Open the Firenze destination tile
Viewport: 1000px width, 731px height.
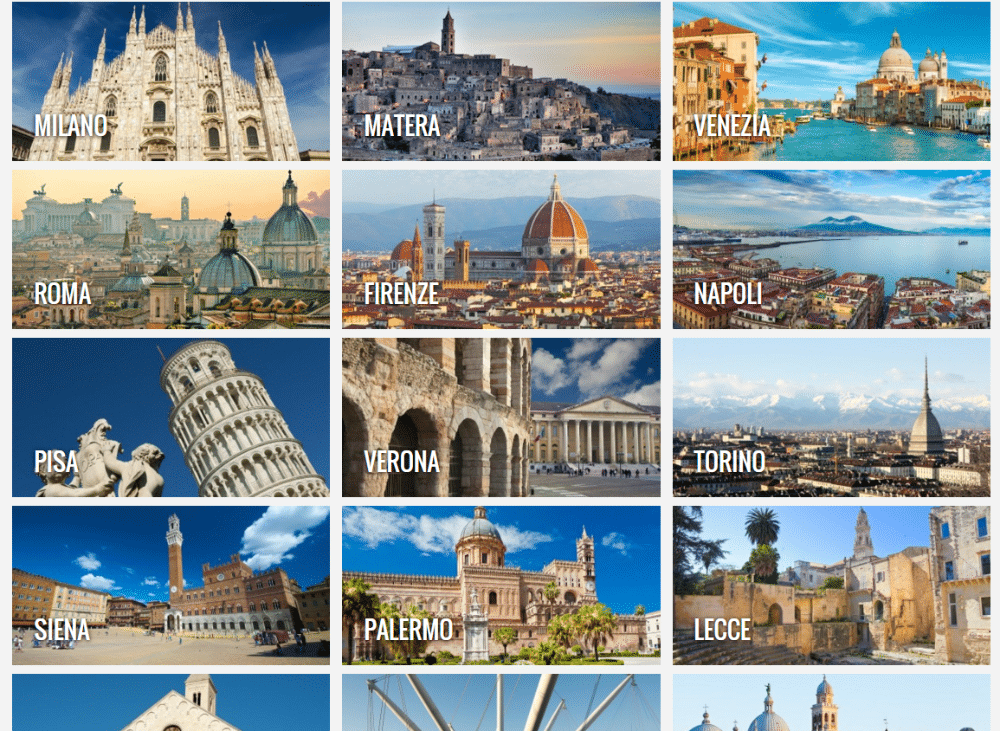tap(500, 249)
